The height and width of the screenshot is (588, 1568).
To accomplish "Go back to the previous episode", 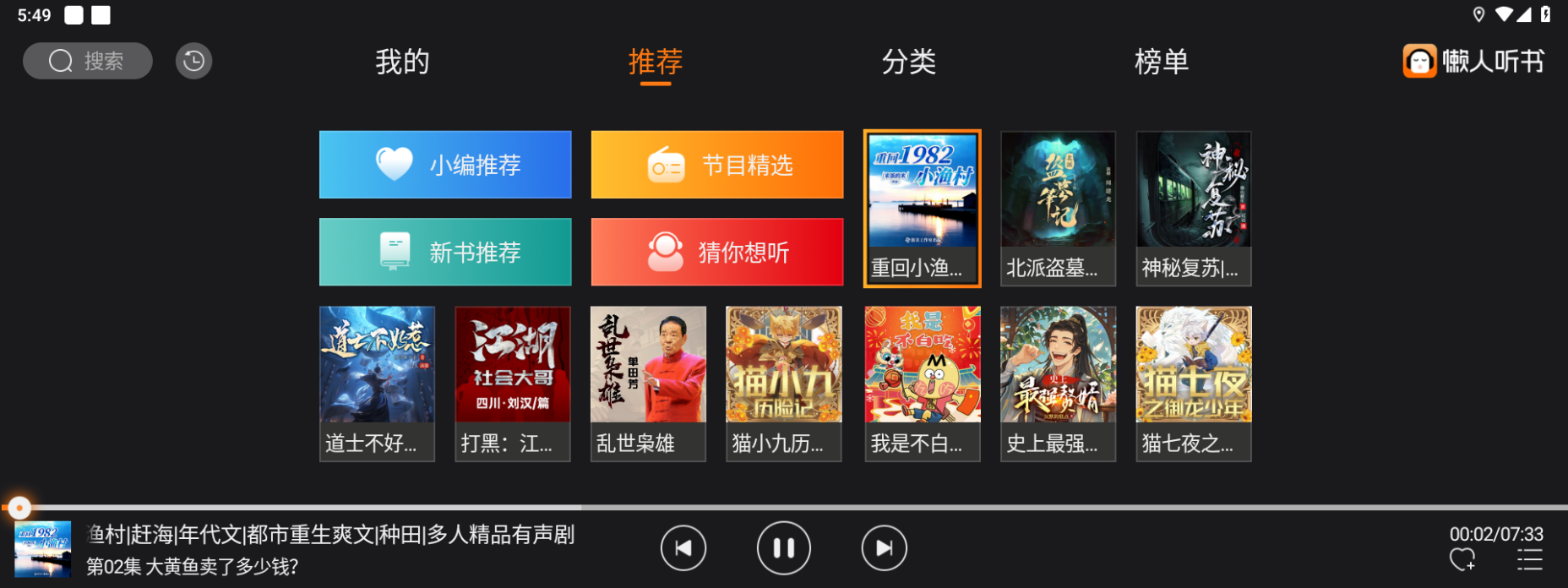I will pyautogui.click(x=683, y=548).
